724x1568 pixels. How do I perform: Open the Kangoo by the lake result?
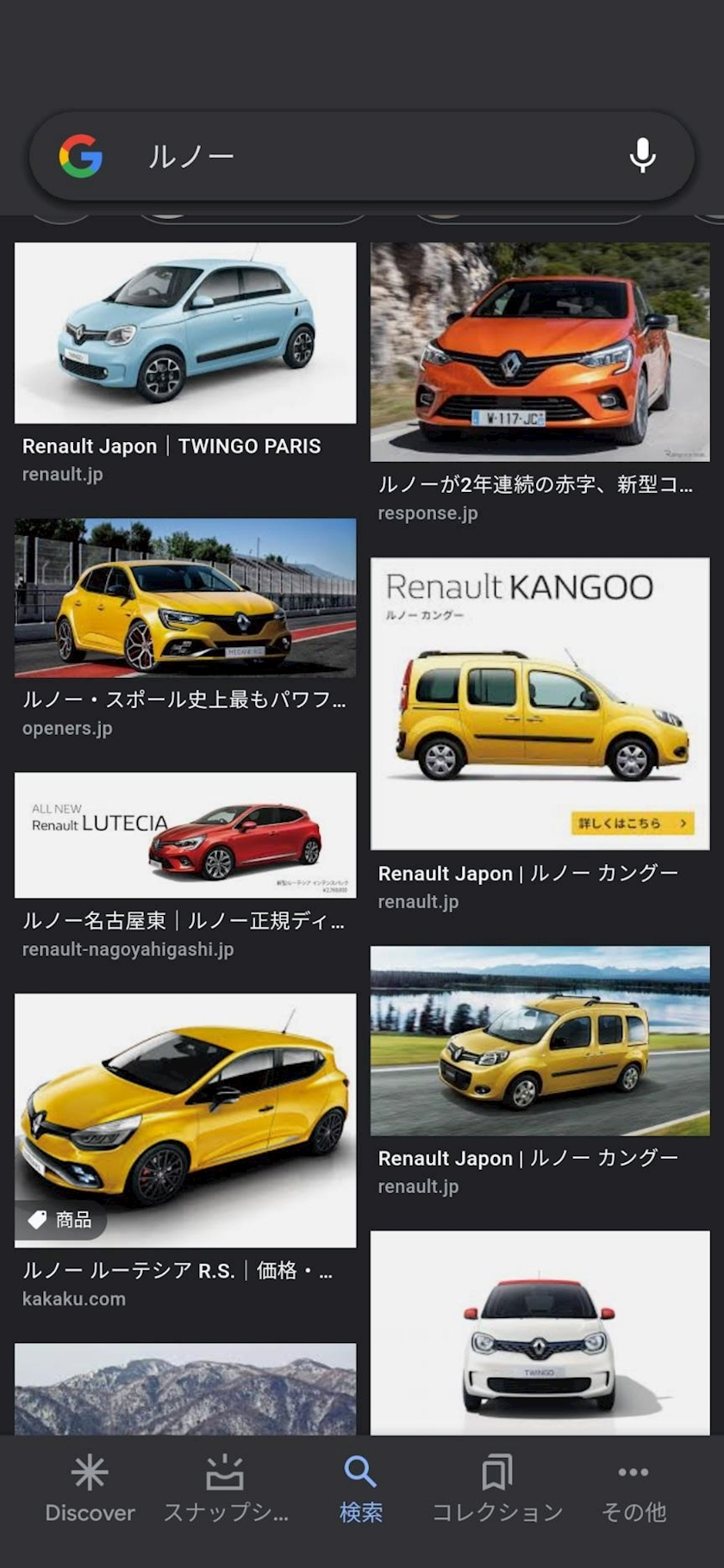[x=540, y=1041]
